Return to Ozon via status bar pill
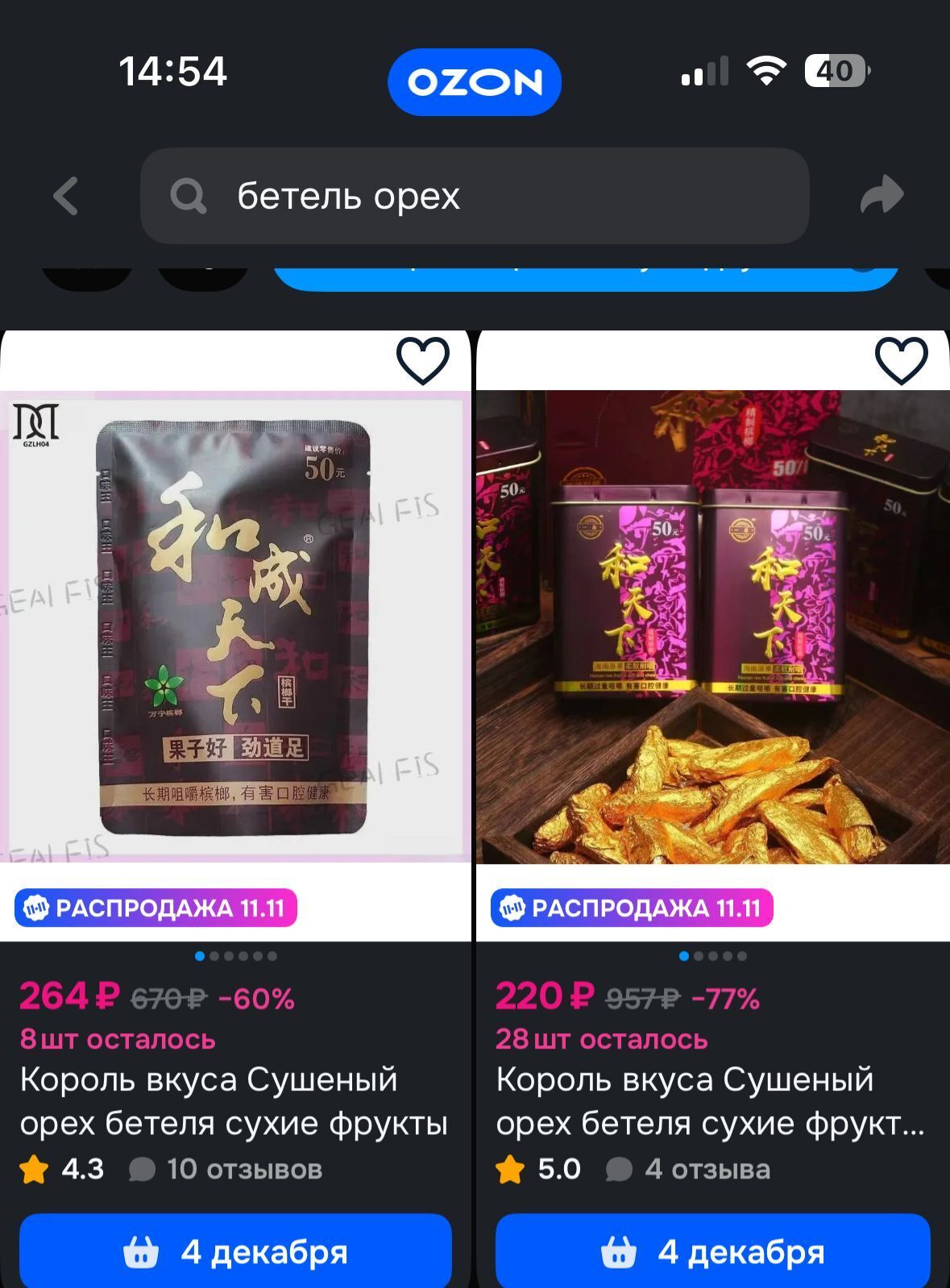Viewport: 950px width, 1288px height. [474, 81]
